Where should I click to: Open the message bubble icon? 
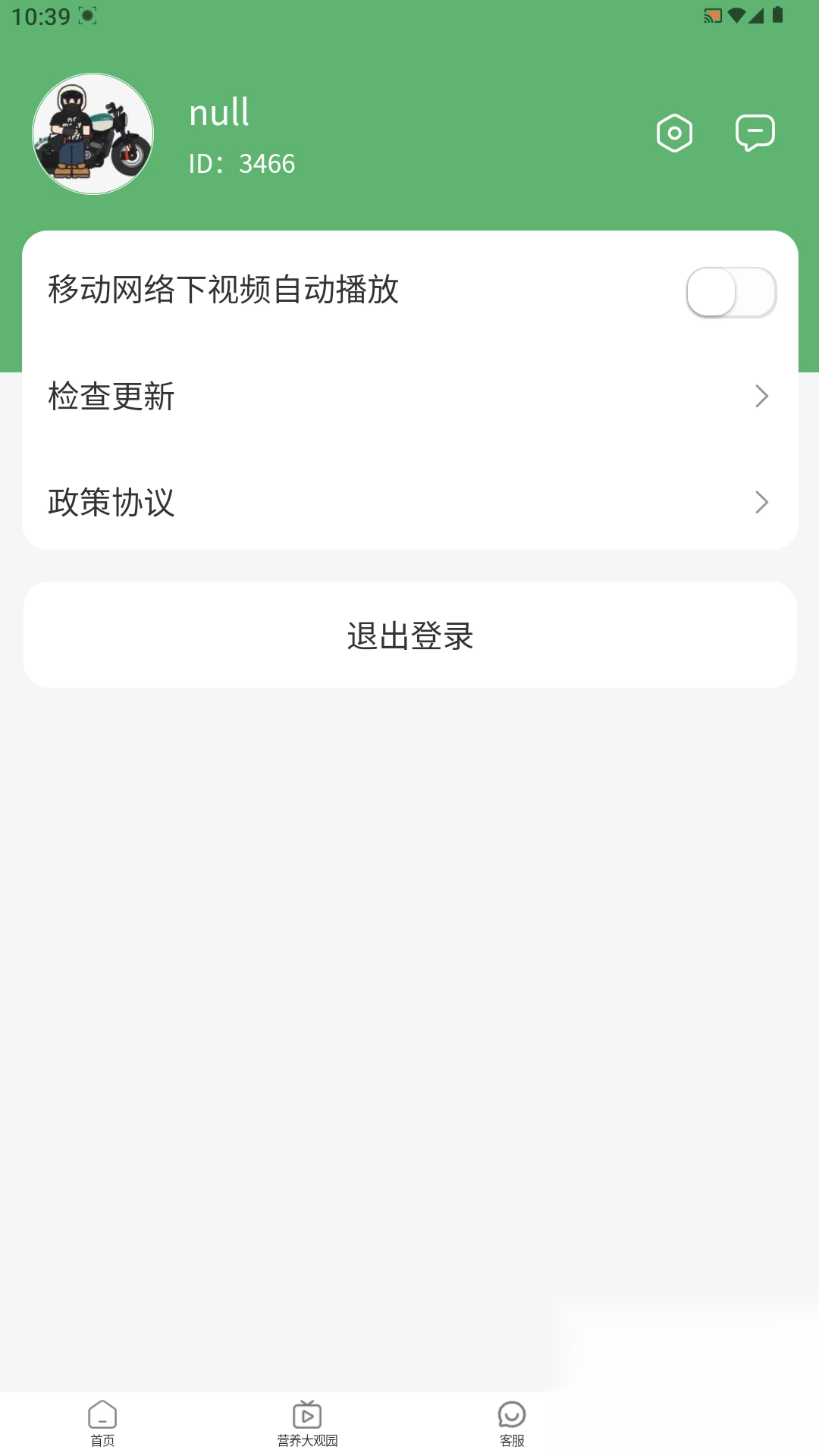tap(755, 132)
